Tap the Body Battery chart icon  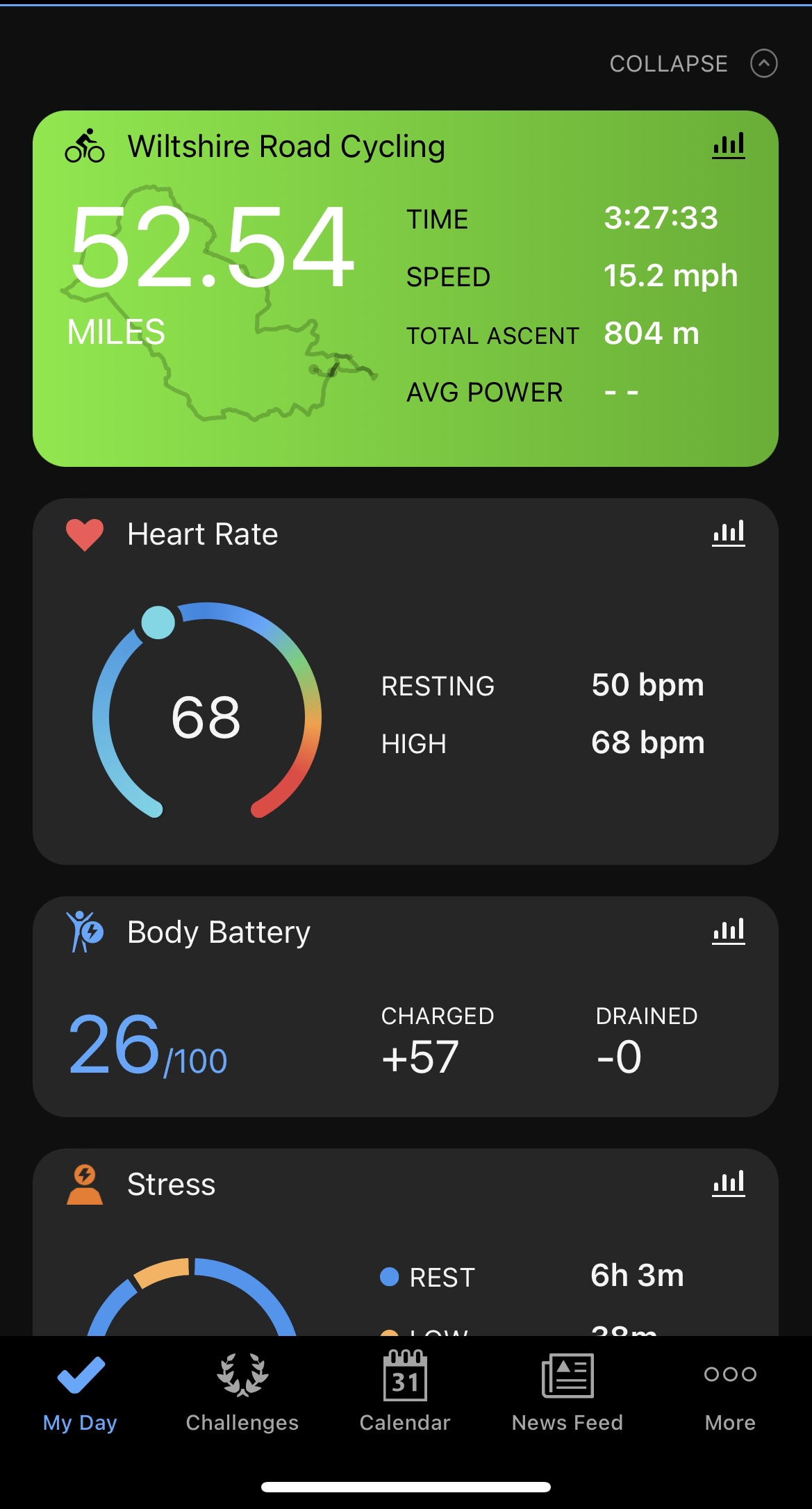coord(729,931)
